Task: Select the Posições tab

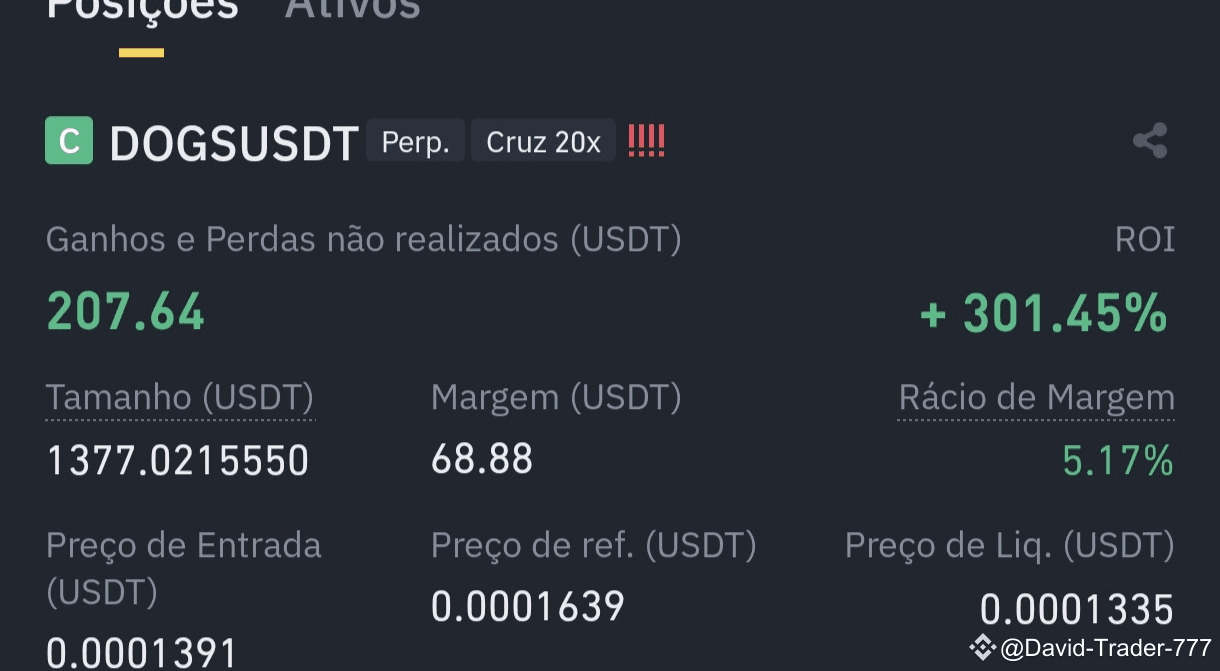Action: coord(142,10)
